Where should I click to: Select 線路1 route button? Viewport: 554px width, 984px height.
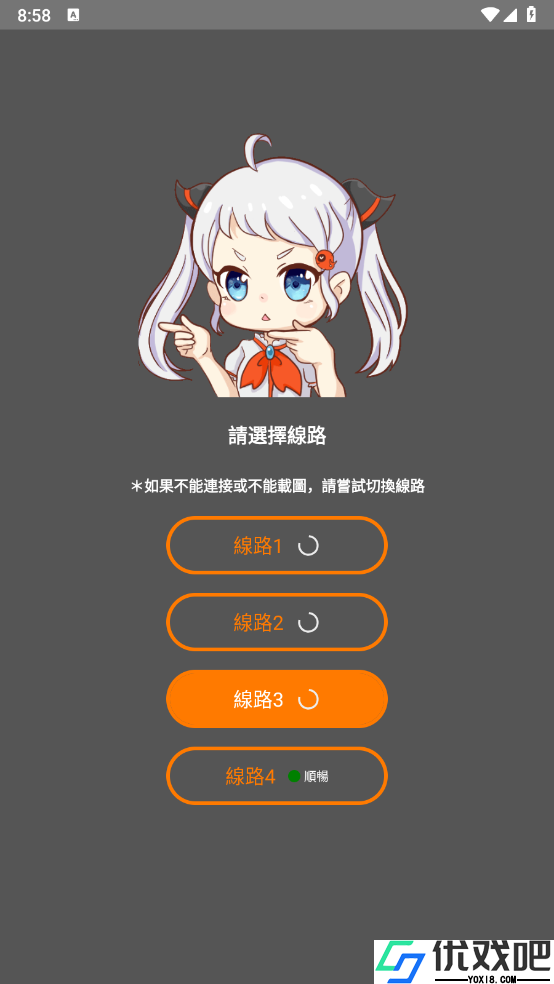point(277,545)
